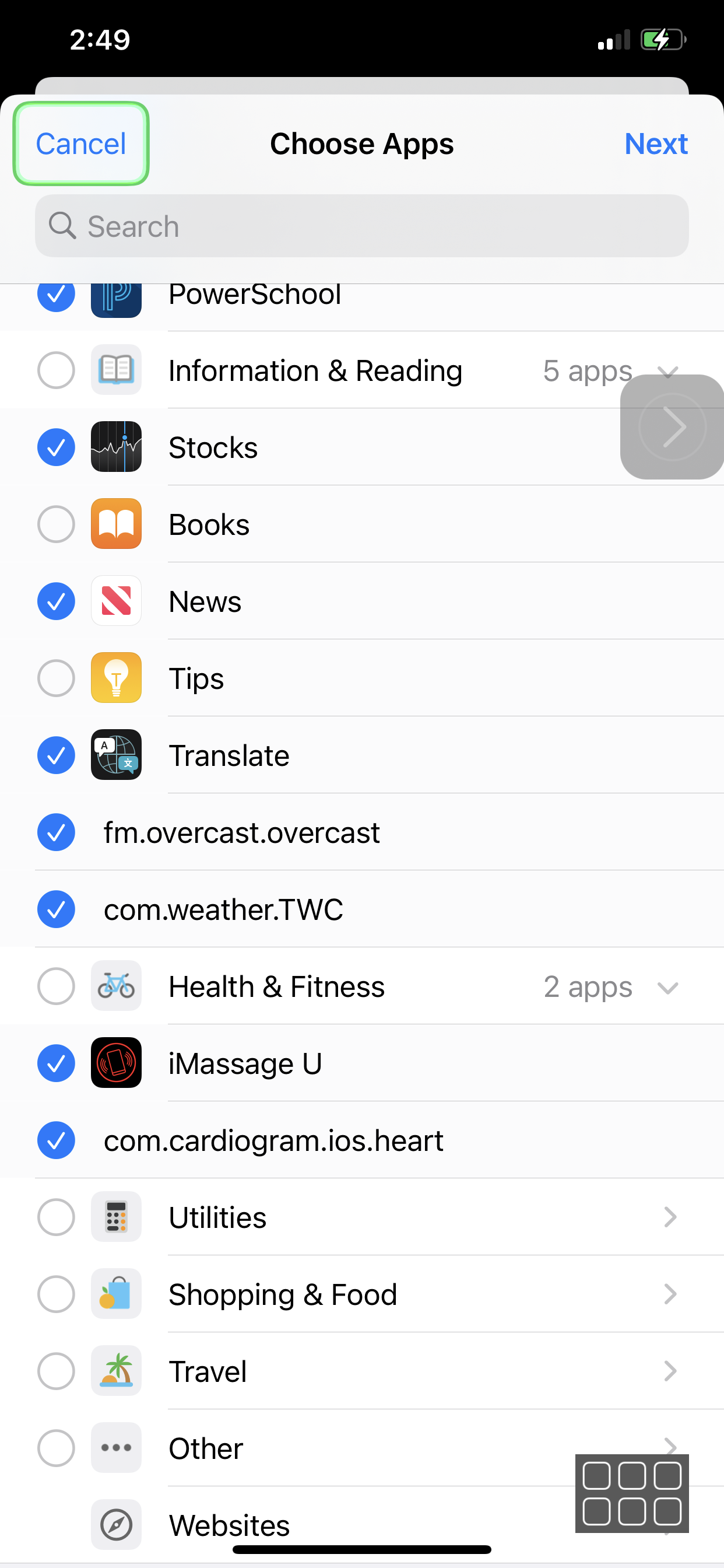Screen dimensions: 724x1568
Task: Select the Travel category checkbox
Action: click(56, 1371)
